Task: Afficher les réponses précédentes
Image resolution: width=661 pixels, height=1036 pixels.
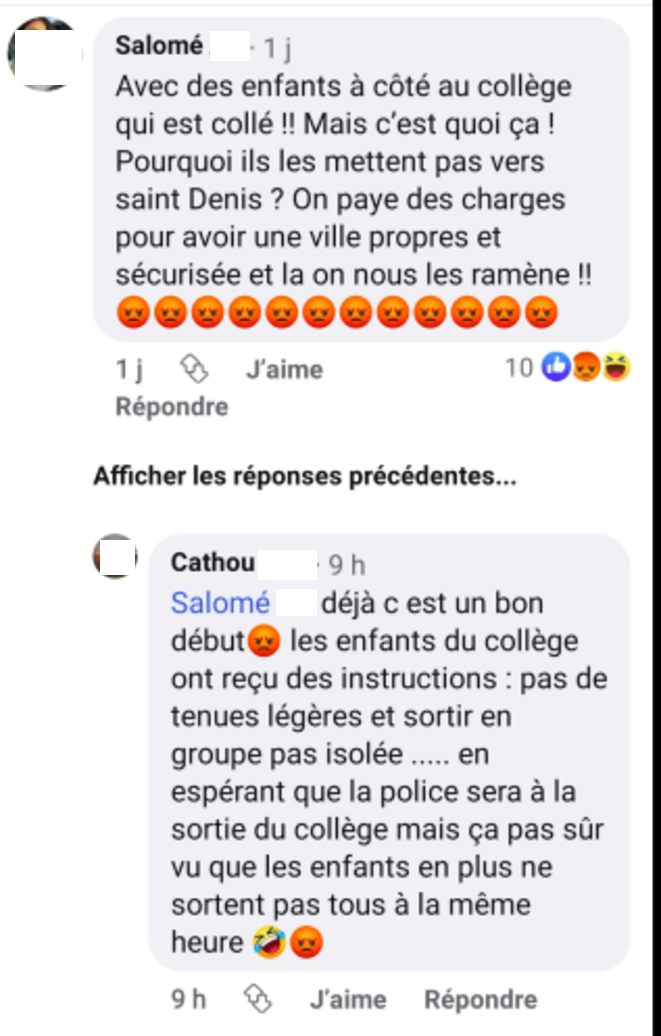Action: click(x=304, y=477)
